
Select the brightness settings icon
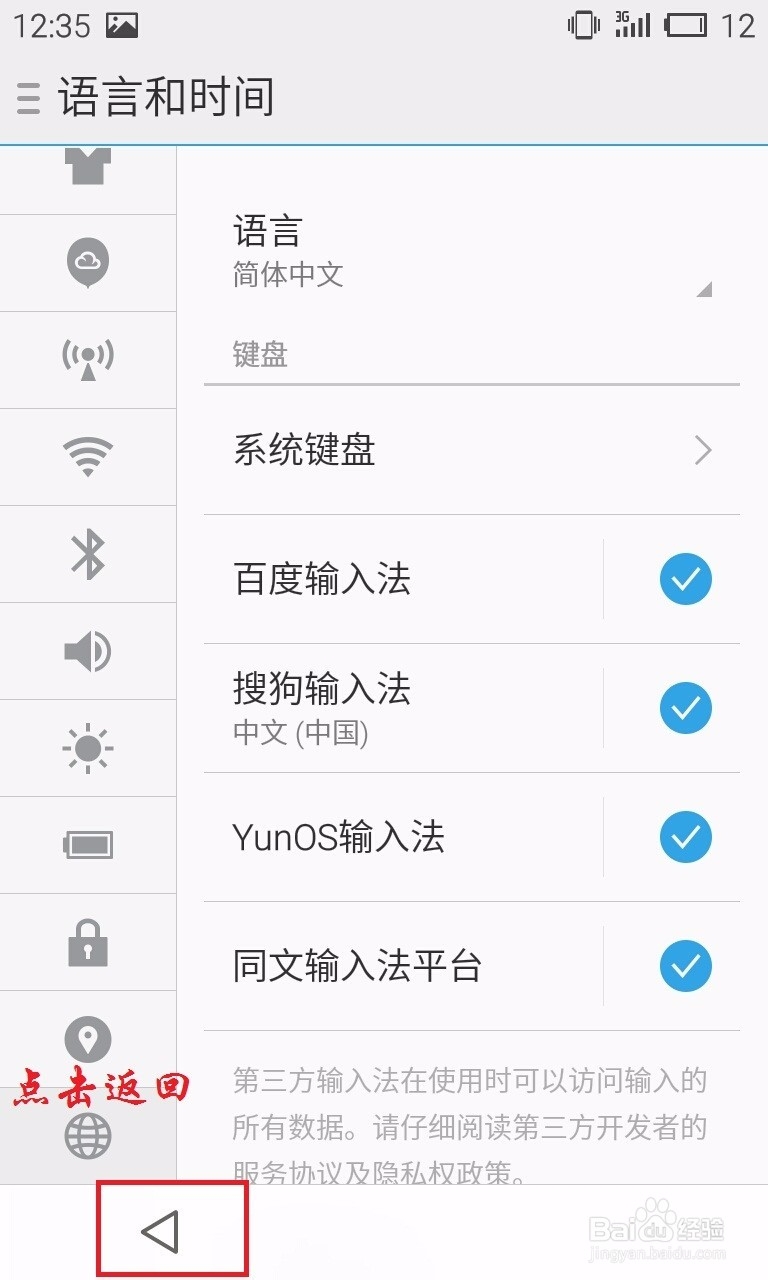tap(88, 747)
